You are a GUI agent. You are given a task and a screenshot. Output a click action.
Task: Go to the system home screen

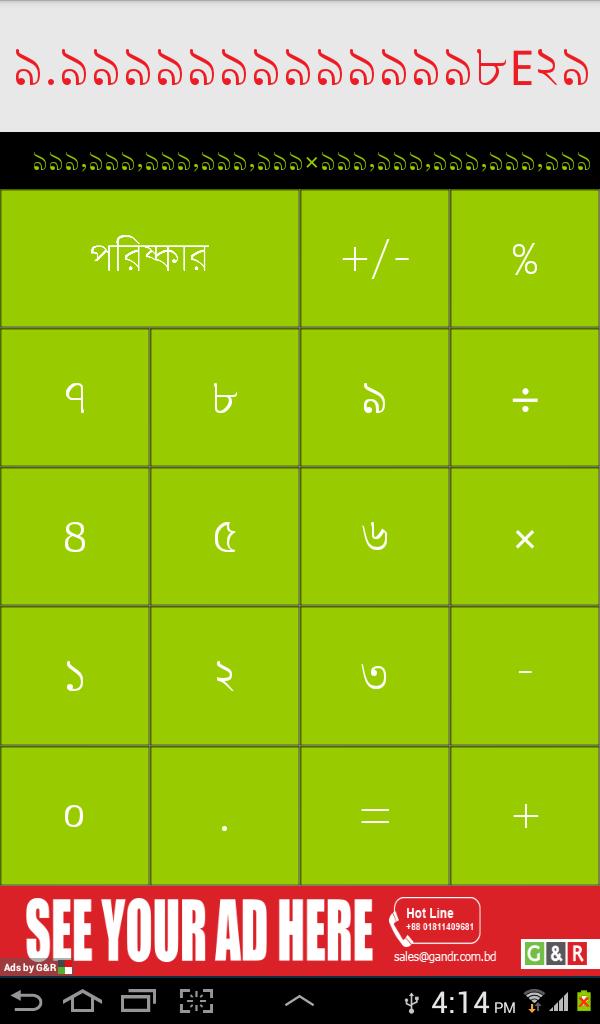[83, 1000]
